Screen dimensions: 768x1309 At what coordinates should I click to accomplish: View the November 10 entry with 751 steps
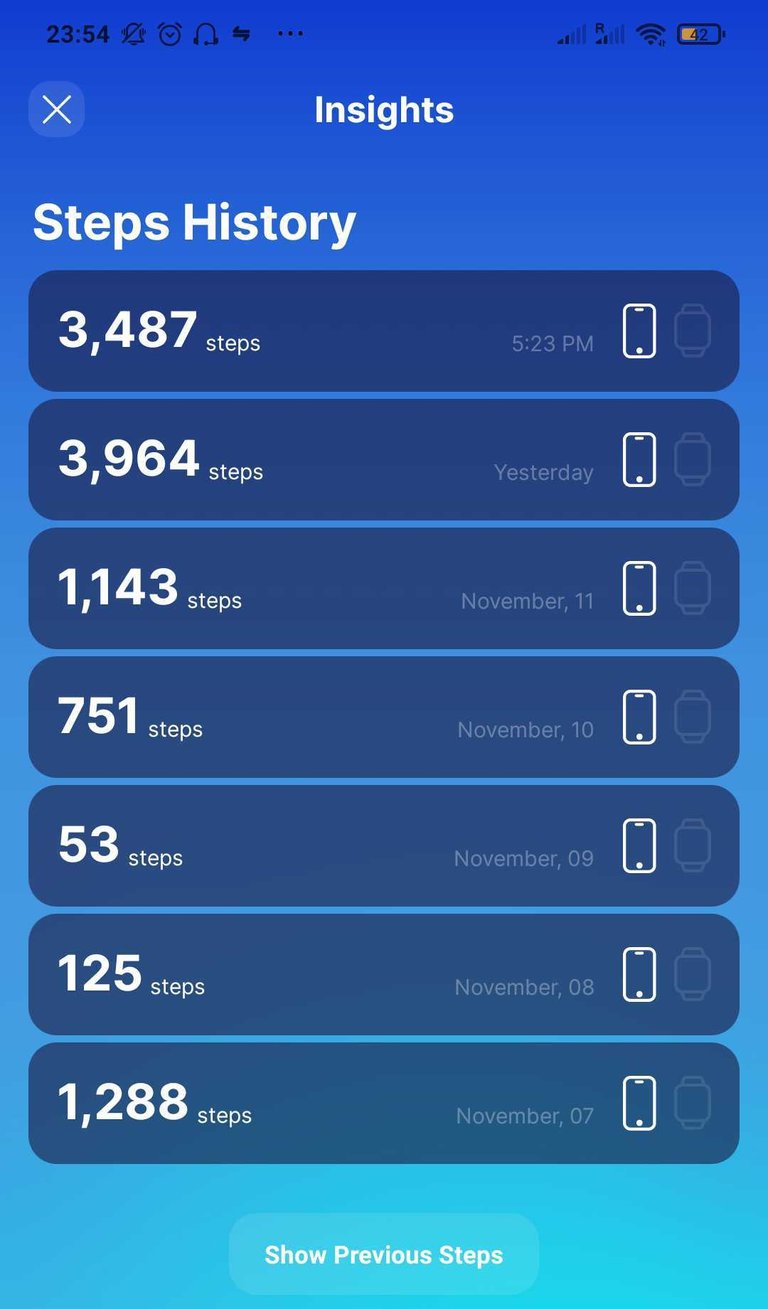click(384, 717)
